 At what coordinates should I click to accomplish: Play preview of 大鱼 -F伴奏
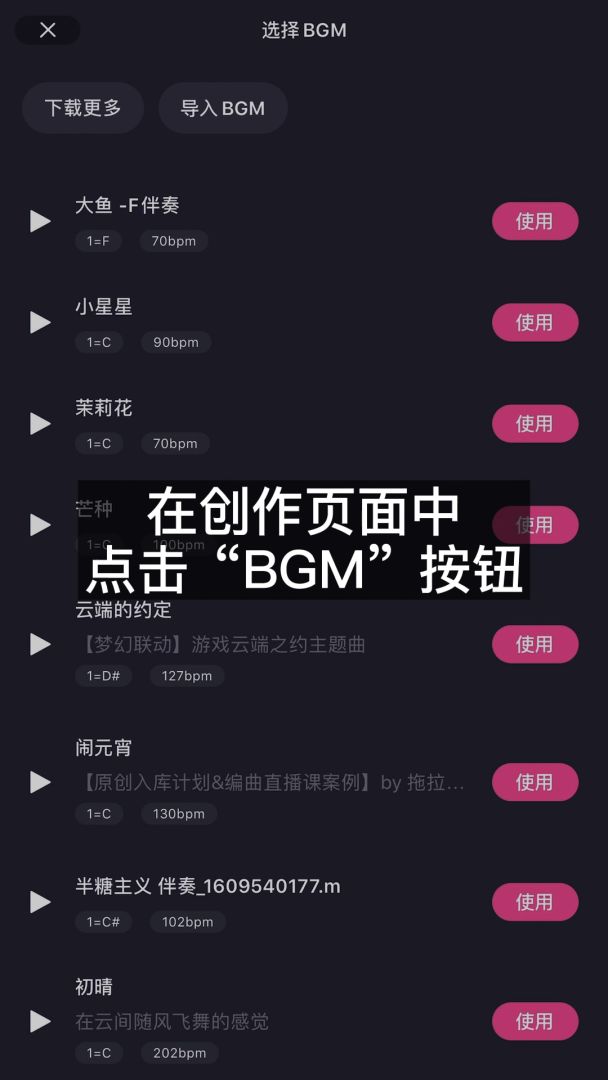pos(40,221)
